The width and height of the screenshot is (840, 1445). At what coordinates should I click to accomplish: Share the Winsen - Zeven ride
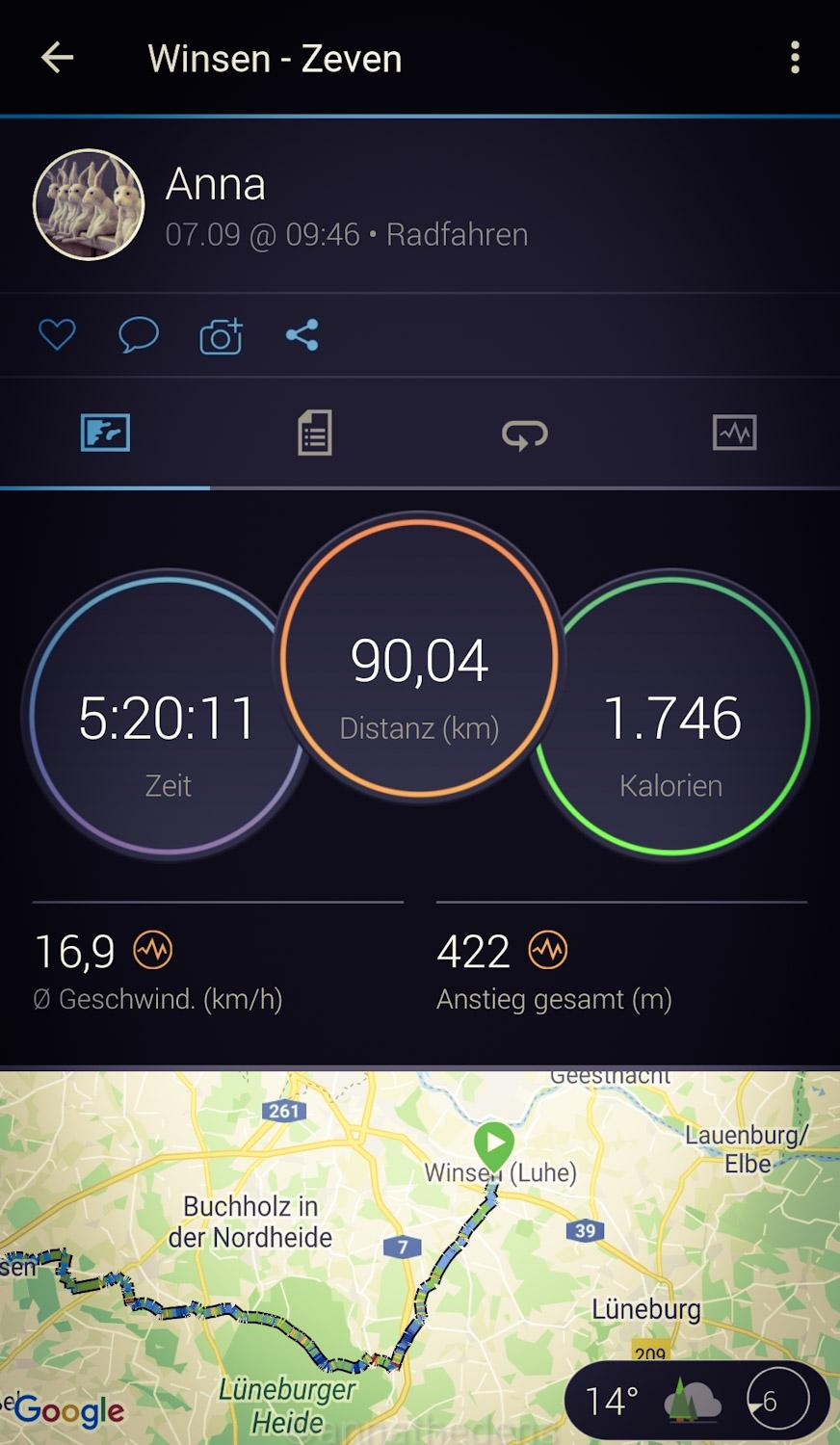click(x=302, y=335)
